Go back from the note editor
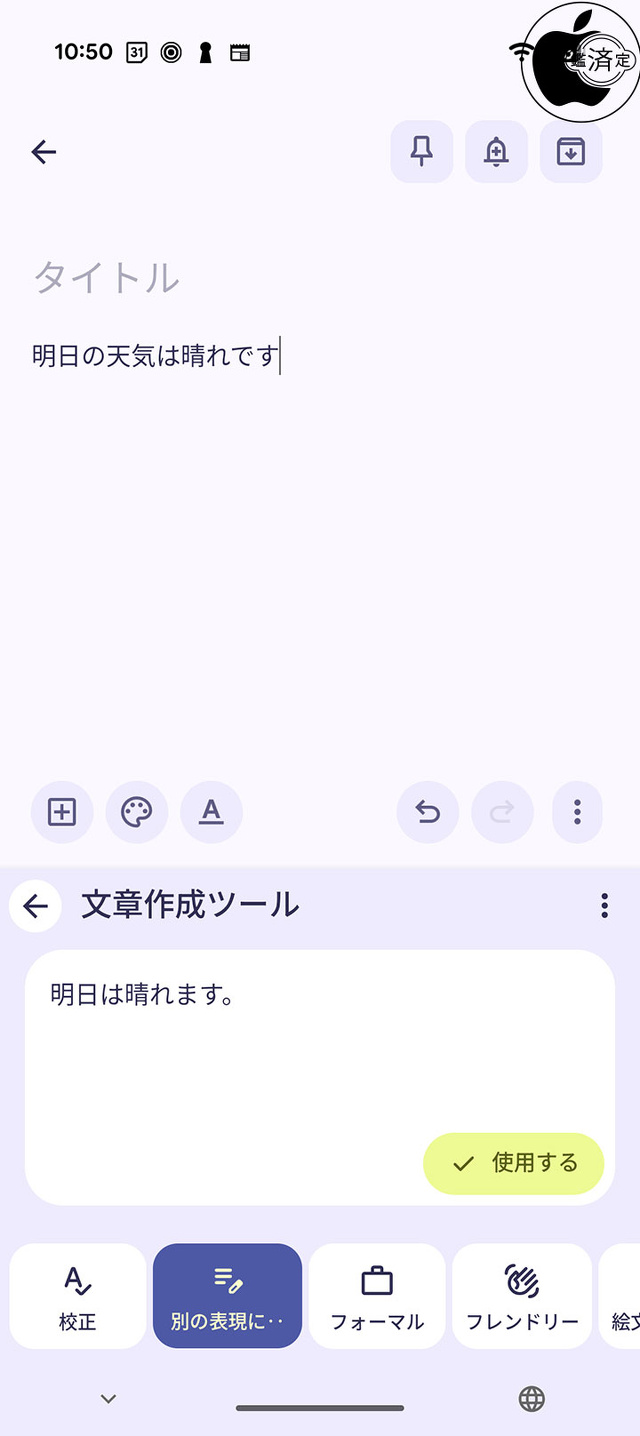 click(44, 152)
